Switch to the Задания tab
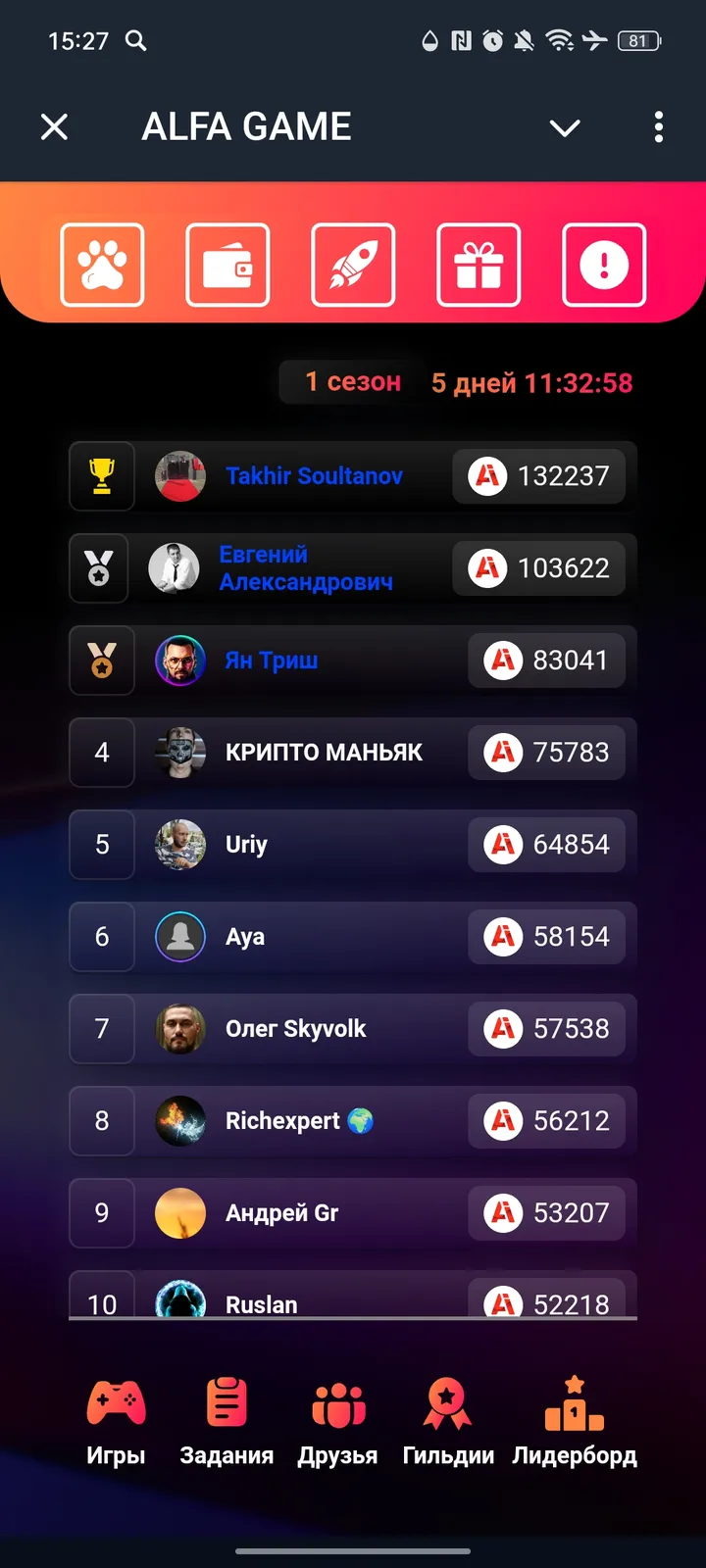Screen dimensions: 706x1568 (x=227, y=1421)
